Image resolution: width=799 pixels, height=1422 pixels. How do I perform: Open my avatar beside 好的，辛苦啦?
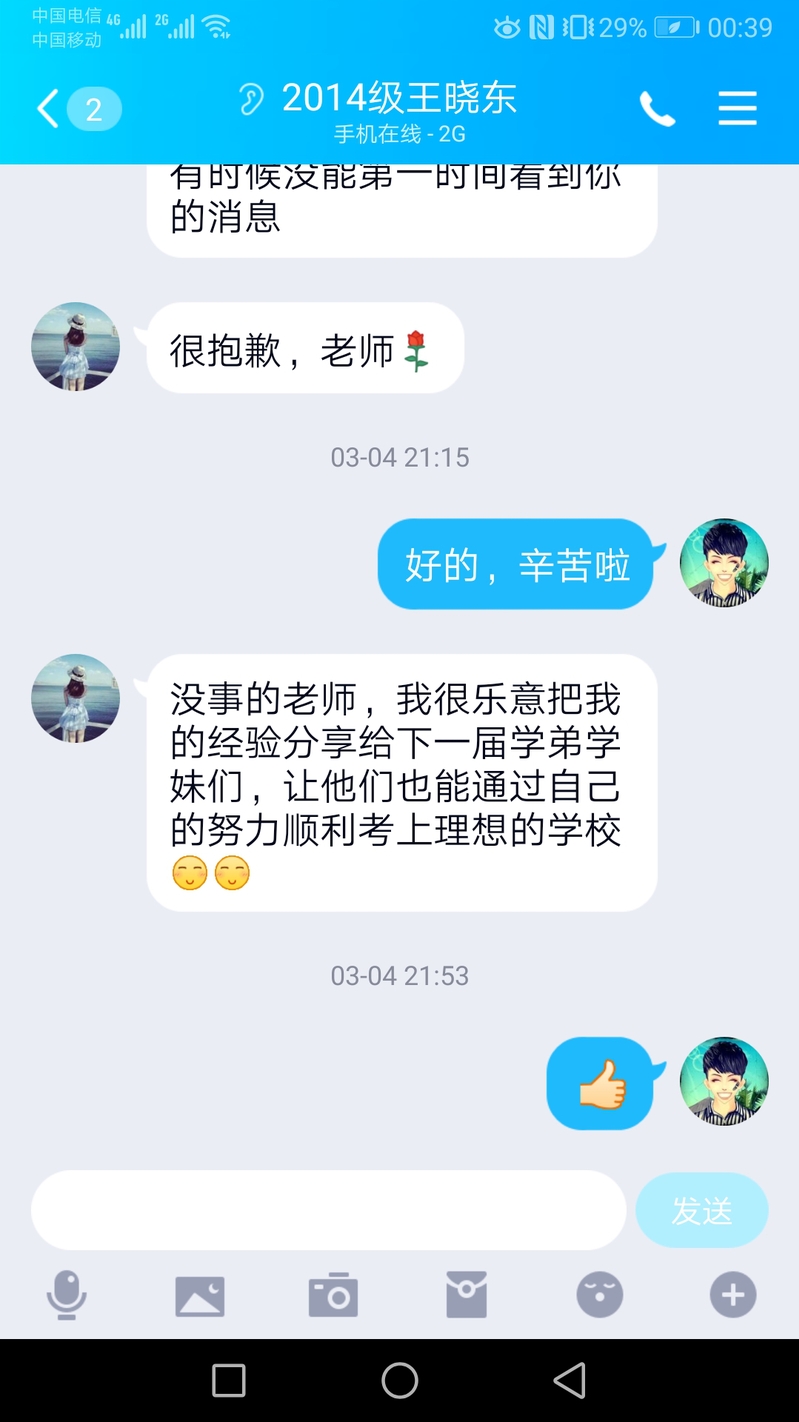(x=724, y=563)
